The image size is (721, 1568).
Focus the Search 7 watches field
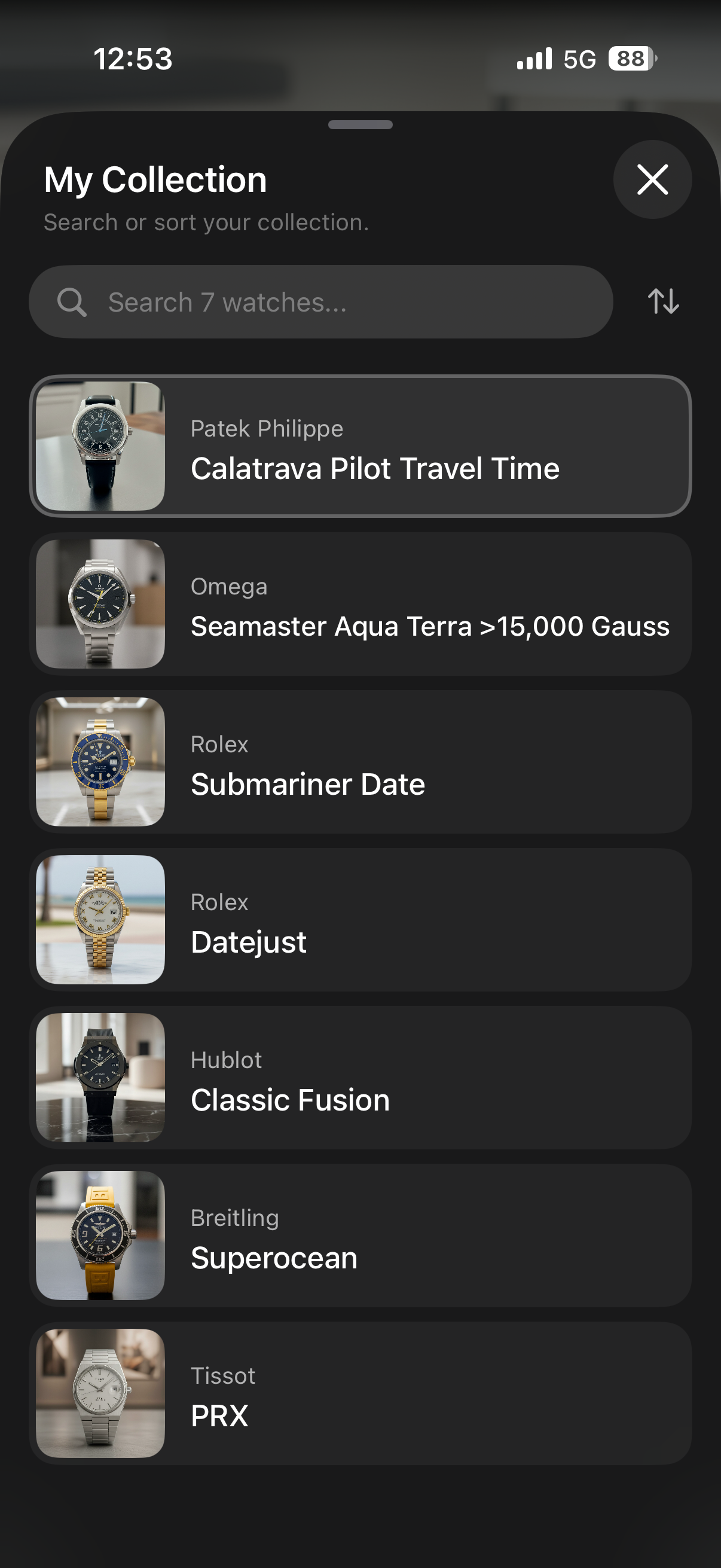coord(320,302)
